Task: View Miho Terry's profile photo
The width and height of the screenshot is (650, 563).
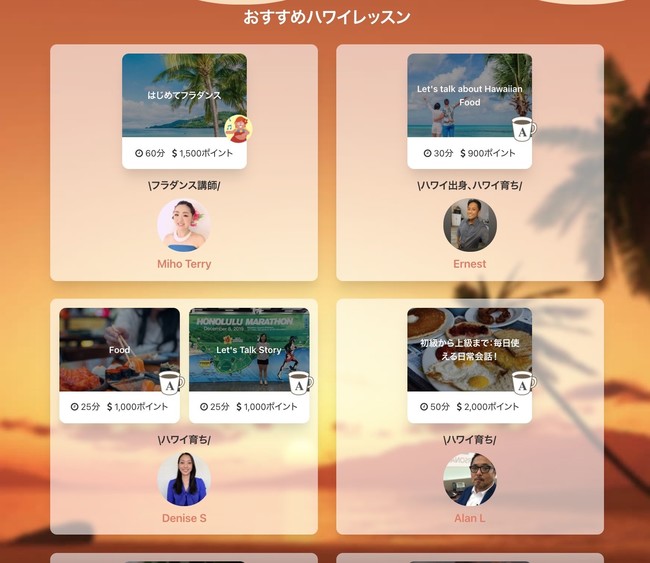Action: click(184, 225)
